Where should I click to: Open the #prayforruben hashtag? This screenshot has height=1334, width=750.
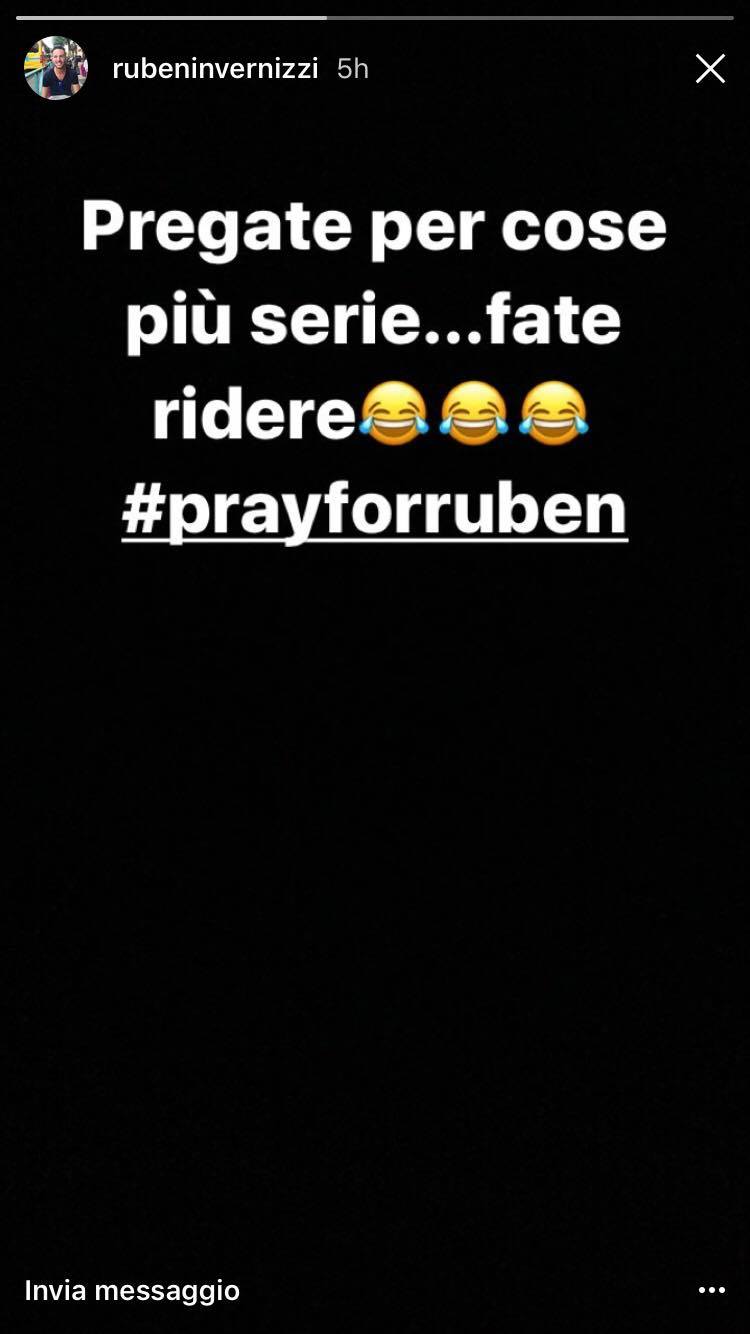pyautogui.click(x=374, y=512)
